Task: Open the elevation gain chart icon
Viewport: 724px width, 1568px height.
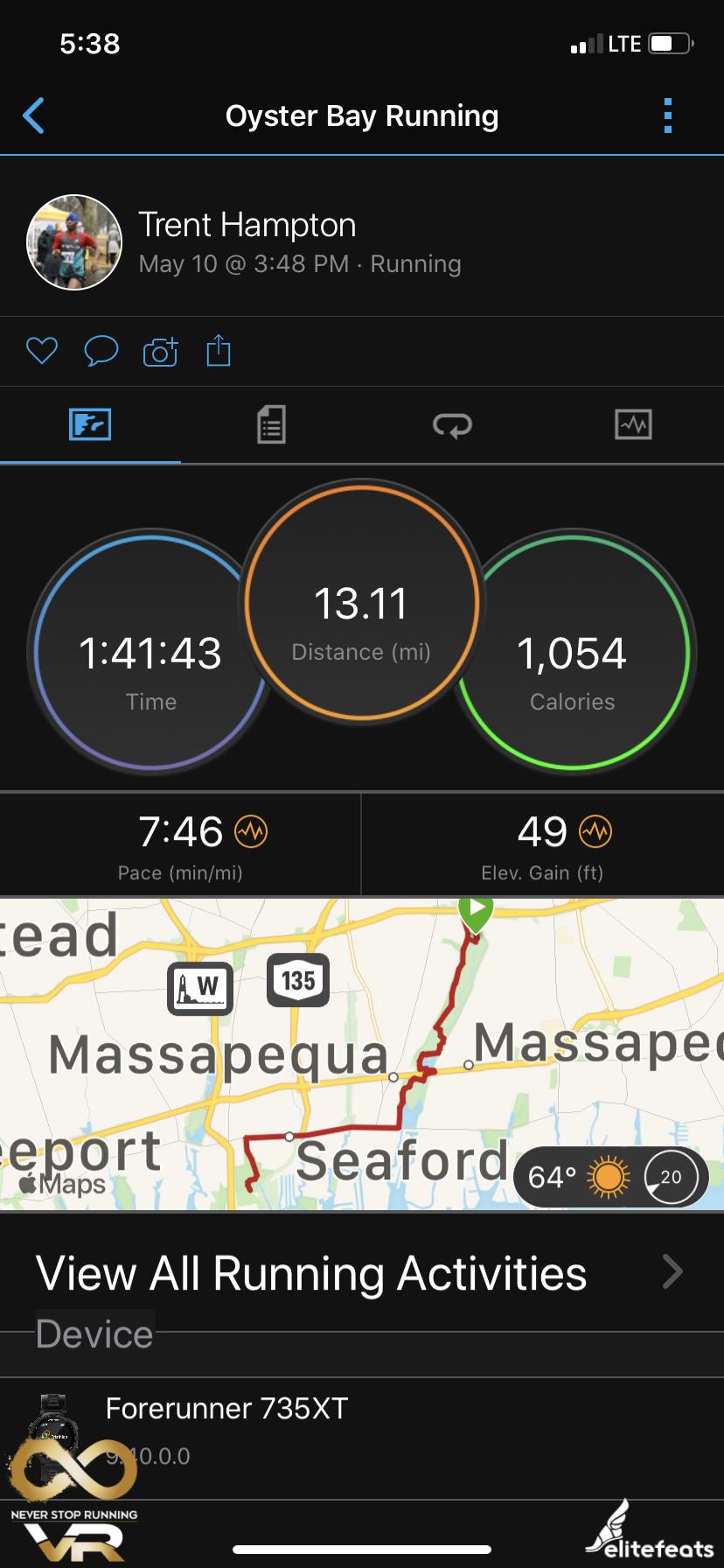Action: 596,831
